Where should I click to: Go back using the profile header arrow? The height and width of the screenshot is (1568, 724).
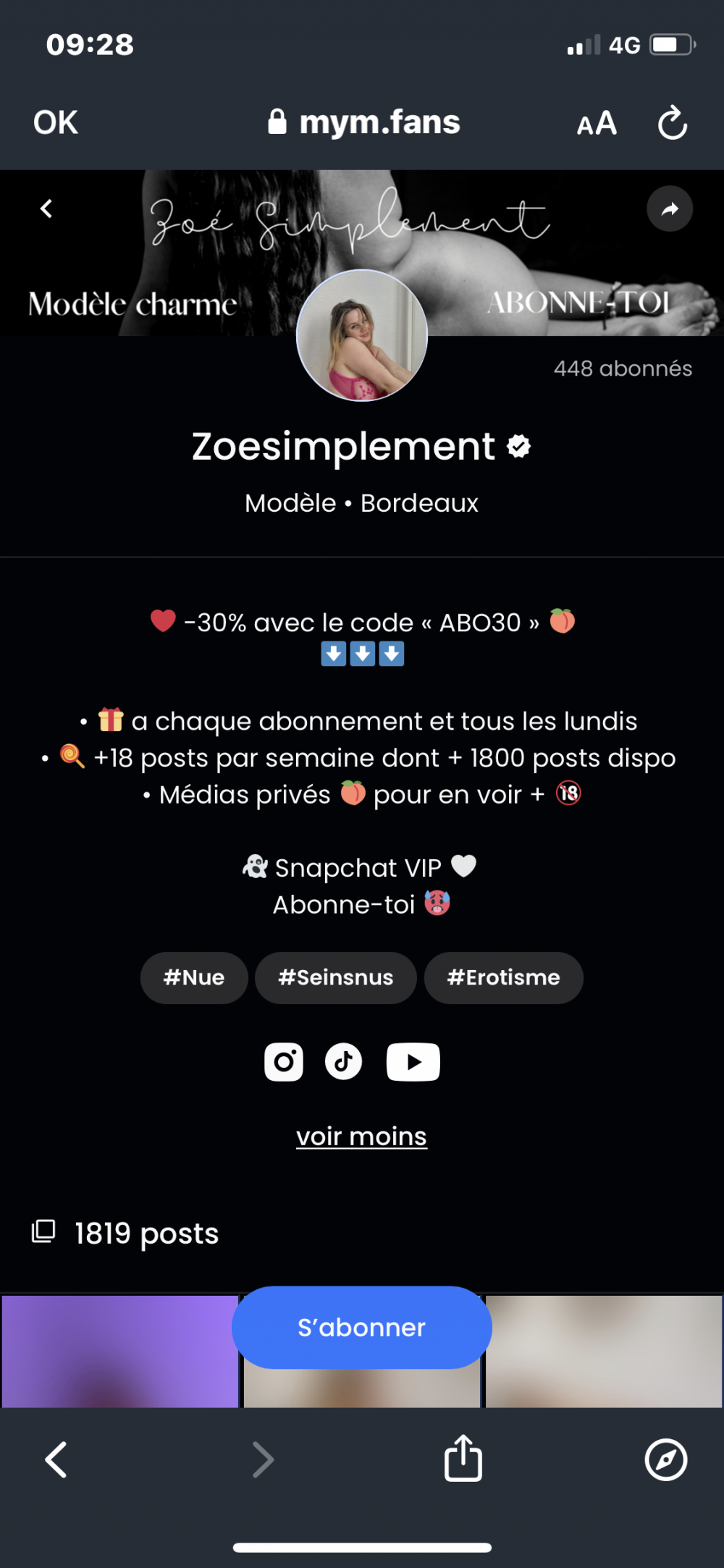tap(46, 208)
